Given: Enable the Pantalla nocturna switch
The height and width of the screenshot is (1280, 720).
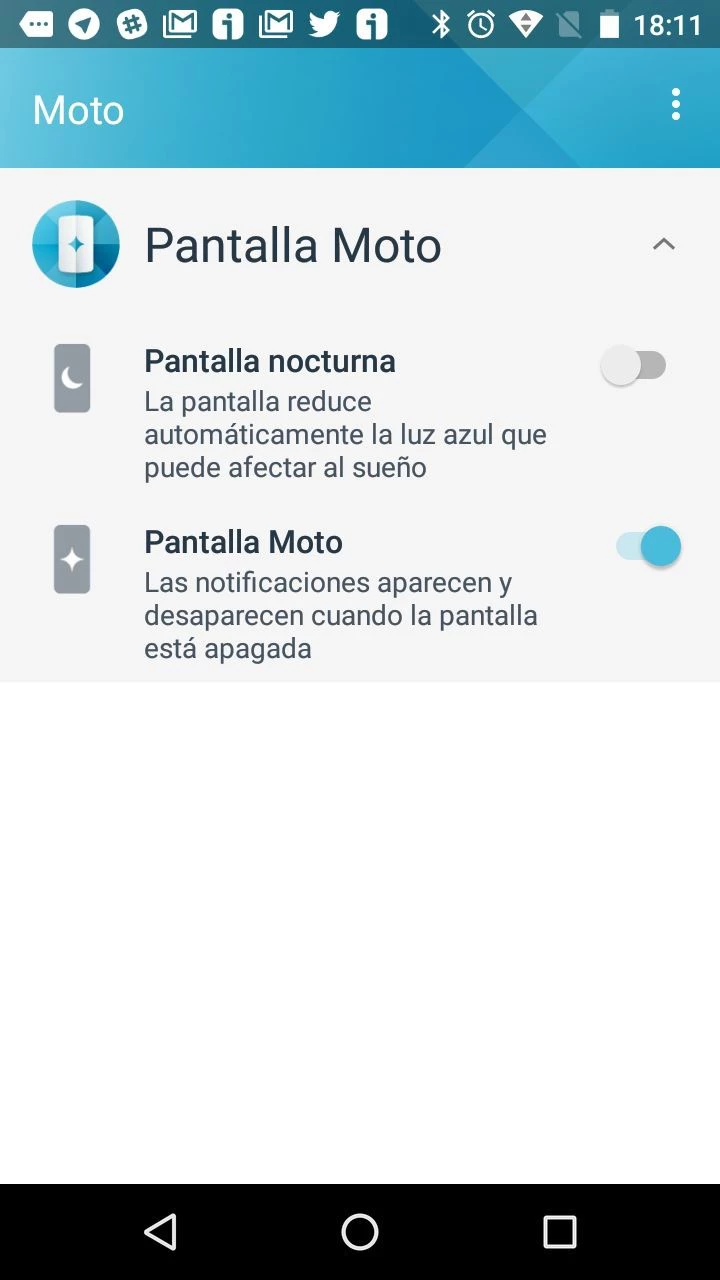Looking at the screenshot, I should pos(636,364).
